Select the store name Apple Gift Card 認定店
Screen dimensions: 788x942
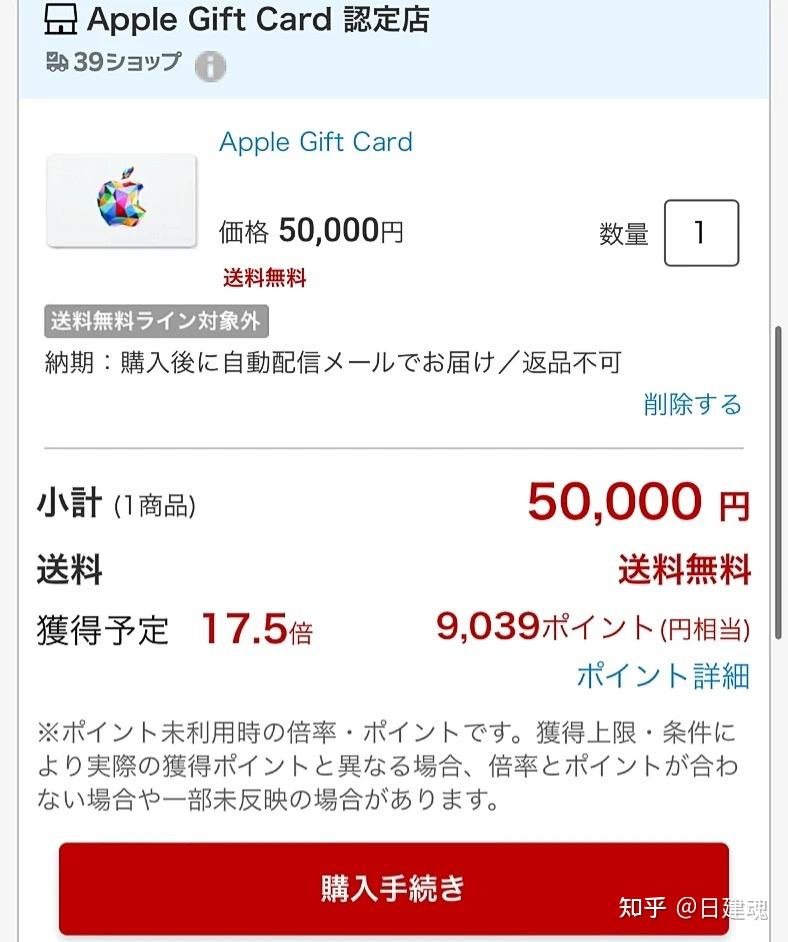click(x=260, y=19)
